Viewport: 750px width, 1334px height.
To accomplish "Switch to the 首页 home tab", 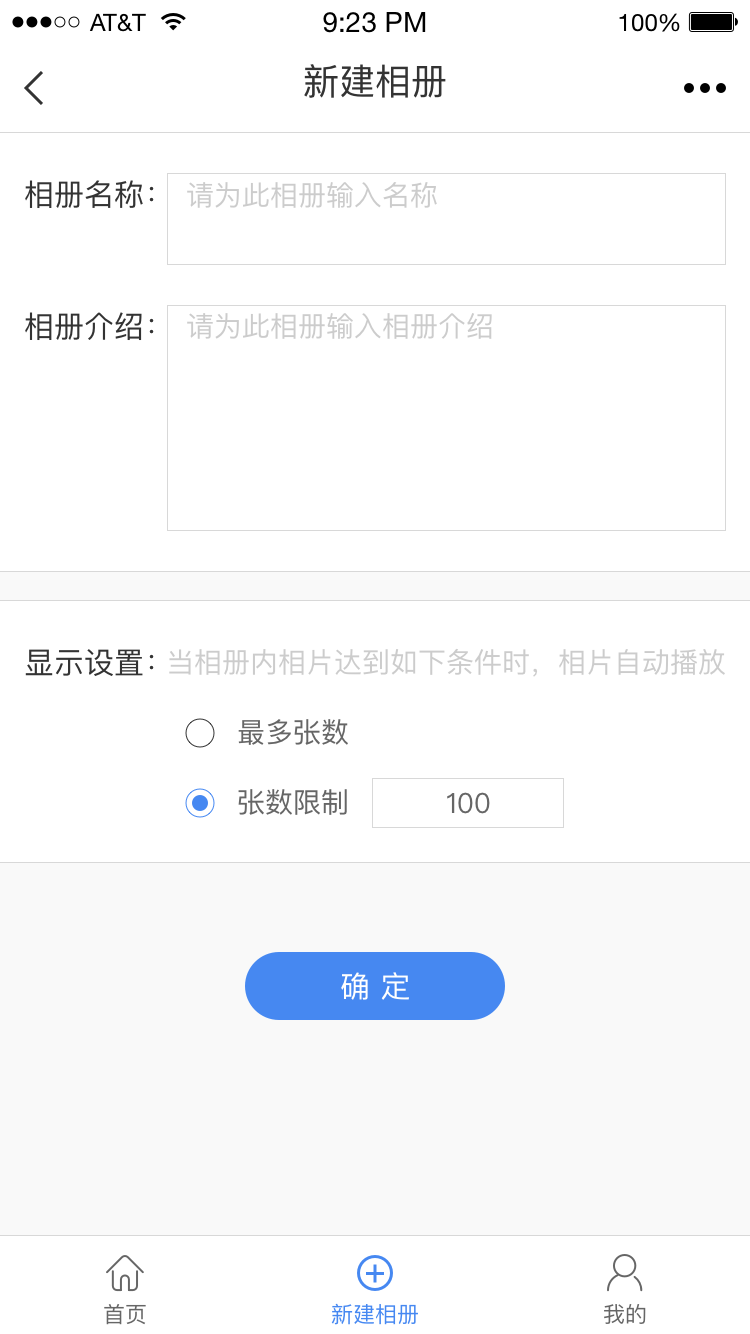I will coord(125,1288).
